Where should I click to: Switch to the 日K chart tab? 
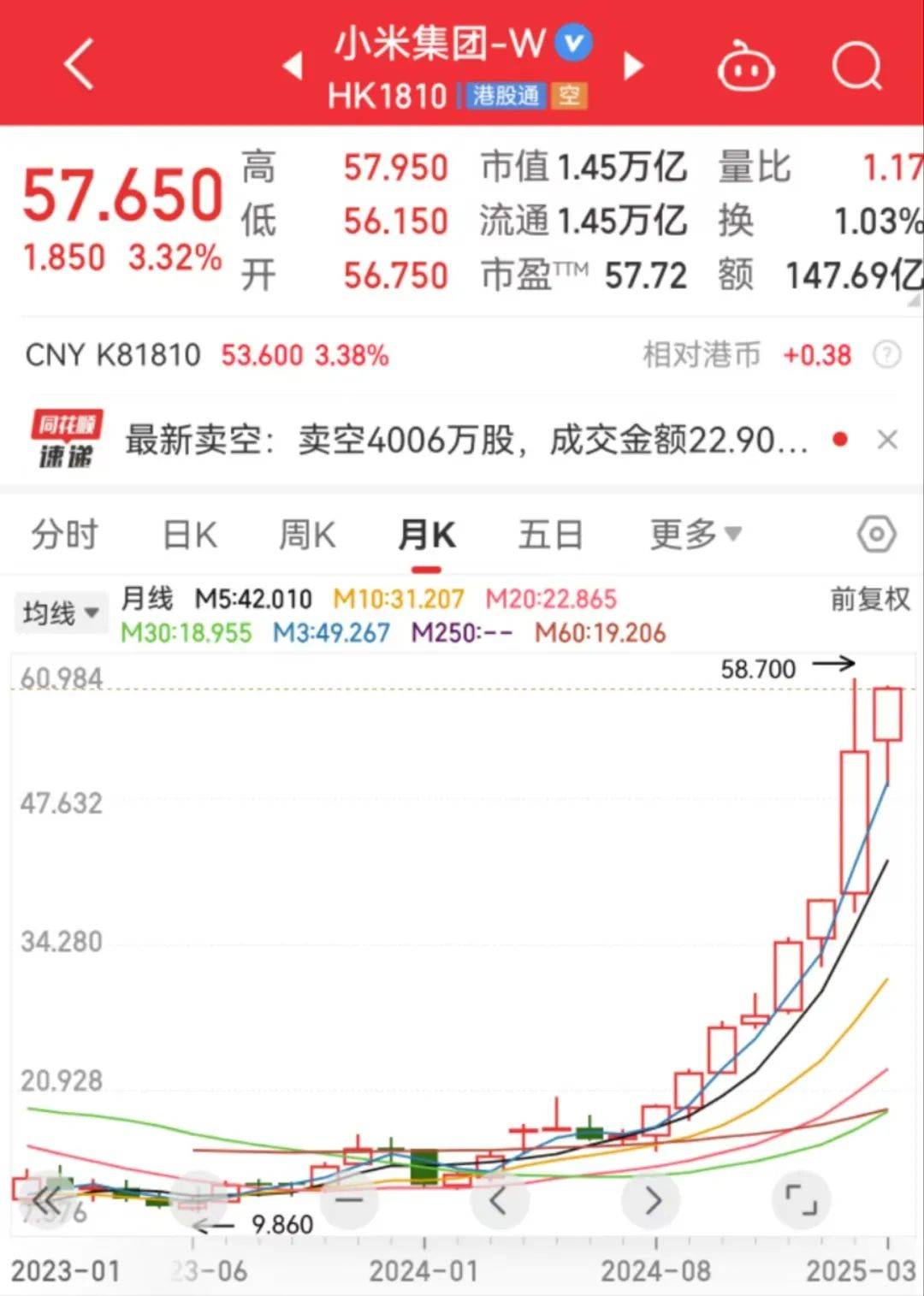(190, 536)
